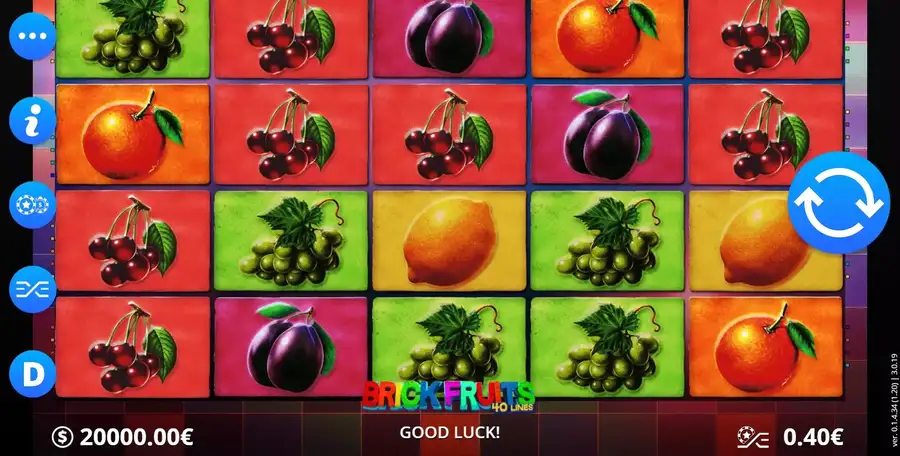Open the paylines selection button
The width and height of the screenshot is (900, 456).
click(32, 290)
